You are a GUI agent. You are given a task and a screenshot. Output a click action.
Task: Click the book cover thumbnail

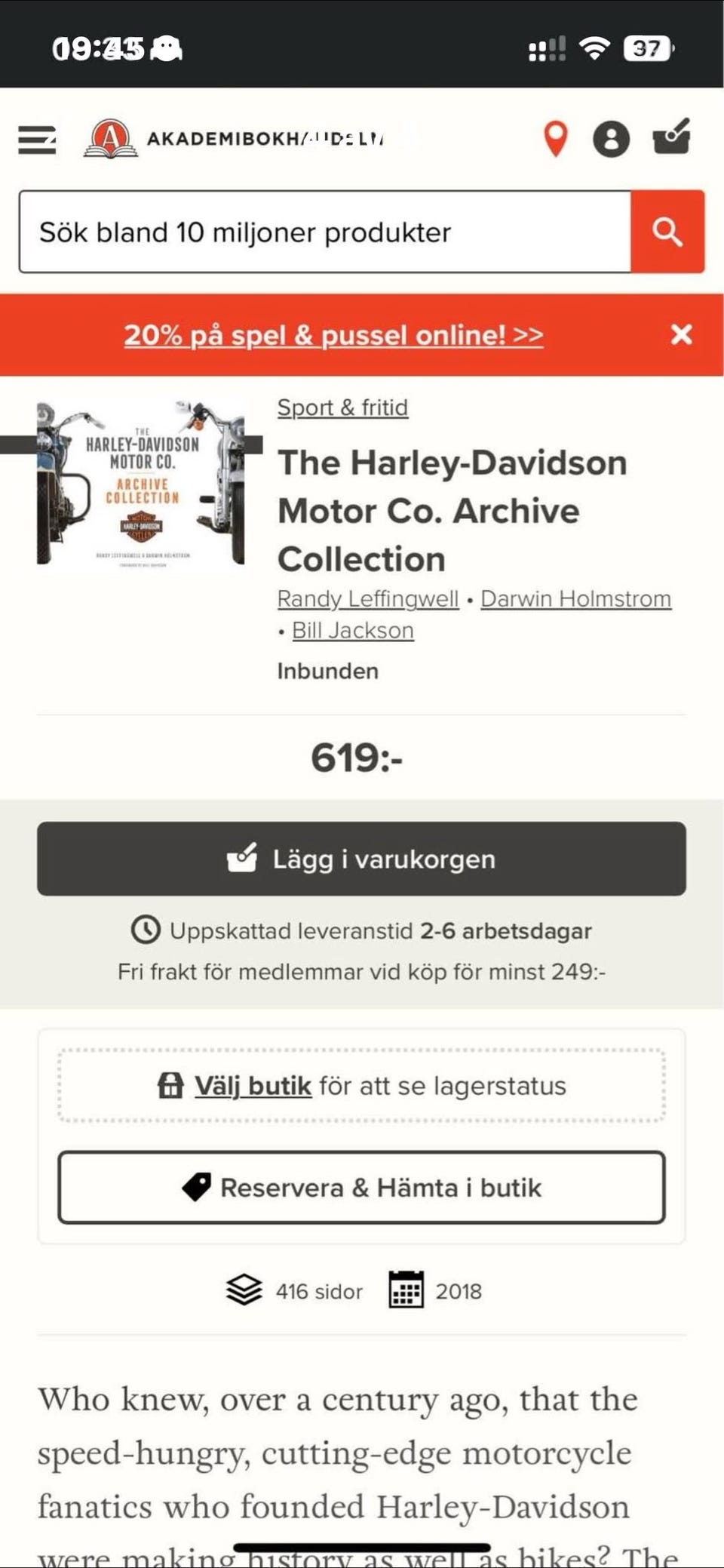(x=140, y=487)
